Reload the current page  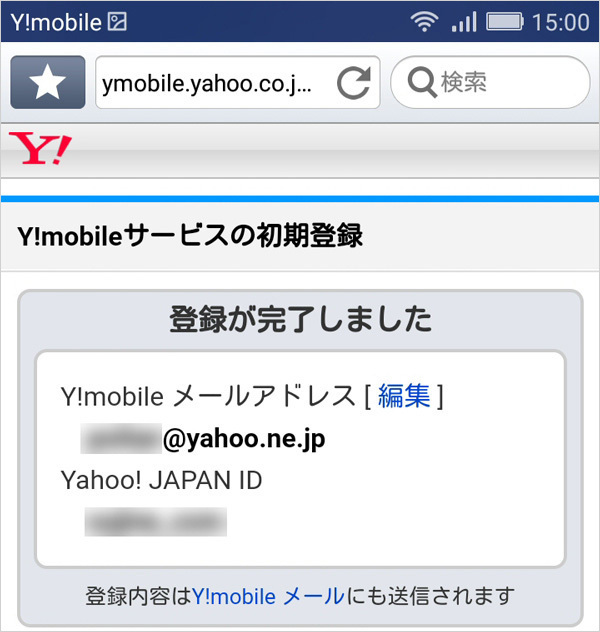click(353, 83)
